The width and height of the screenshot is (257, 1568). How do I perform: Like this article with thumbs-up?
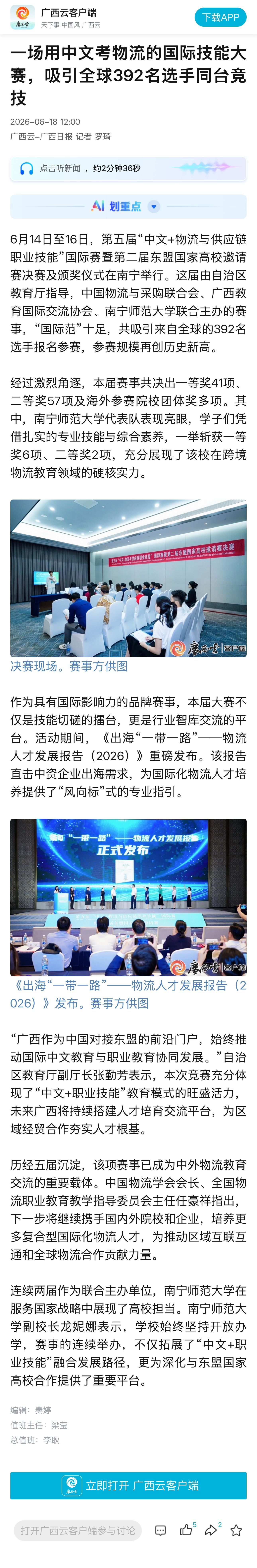[x=186, y=1530]
